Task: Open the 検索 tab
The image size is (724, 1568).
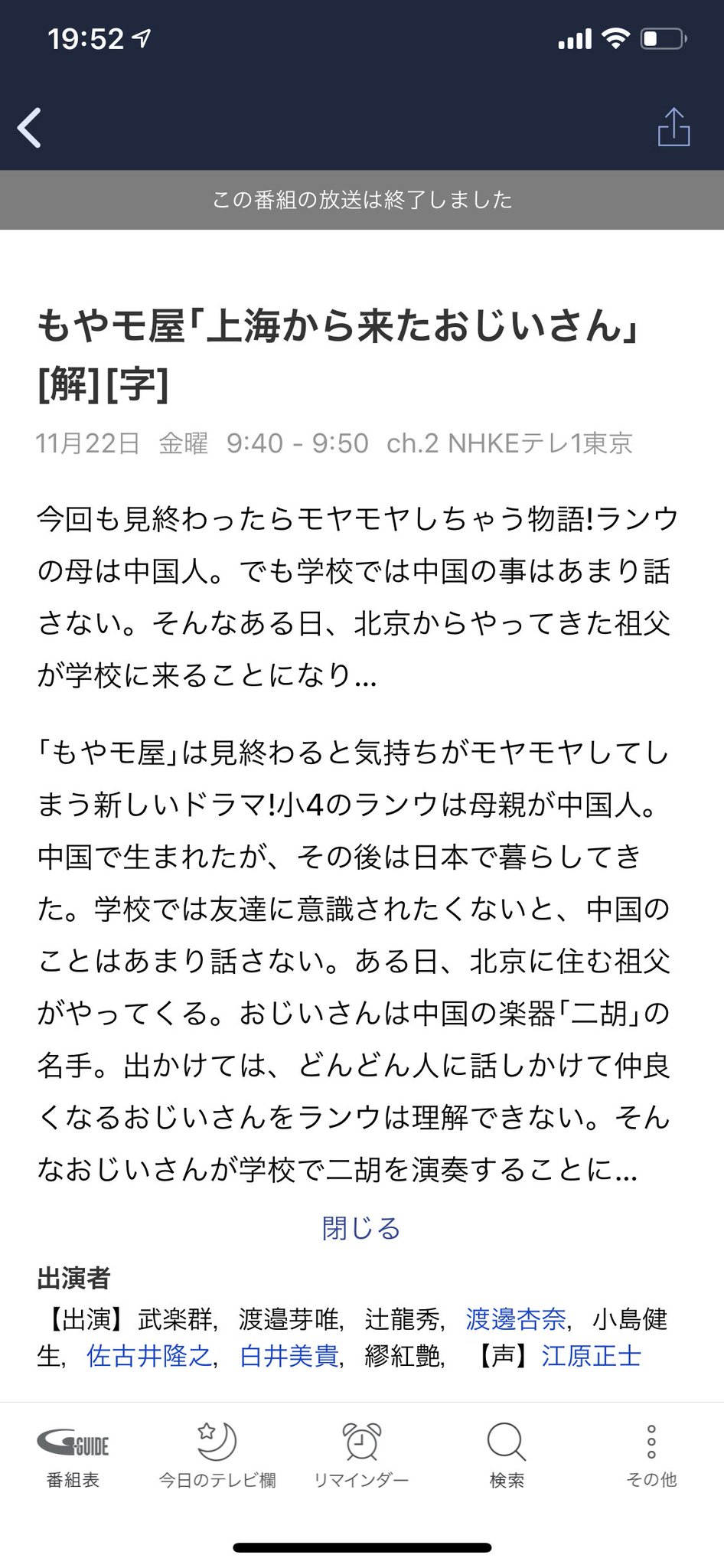Action: (x=507, y=1455)
